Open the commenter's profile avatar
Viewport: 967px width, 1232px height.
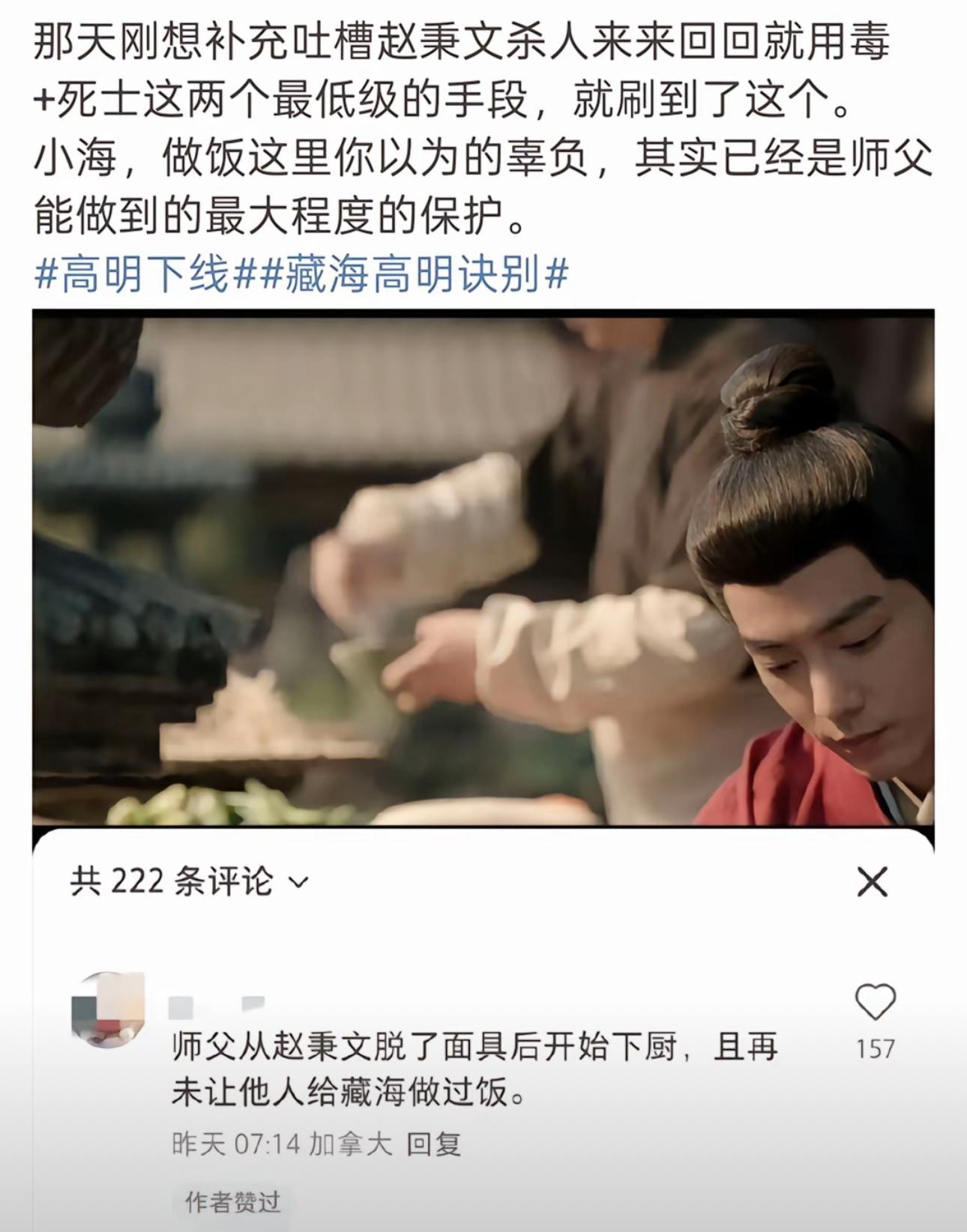pos(106,1008)
